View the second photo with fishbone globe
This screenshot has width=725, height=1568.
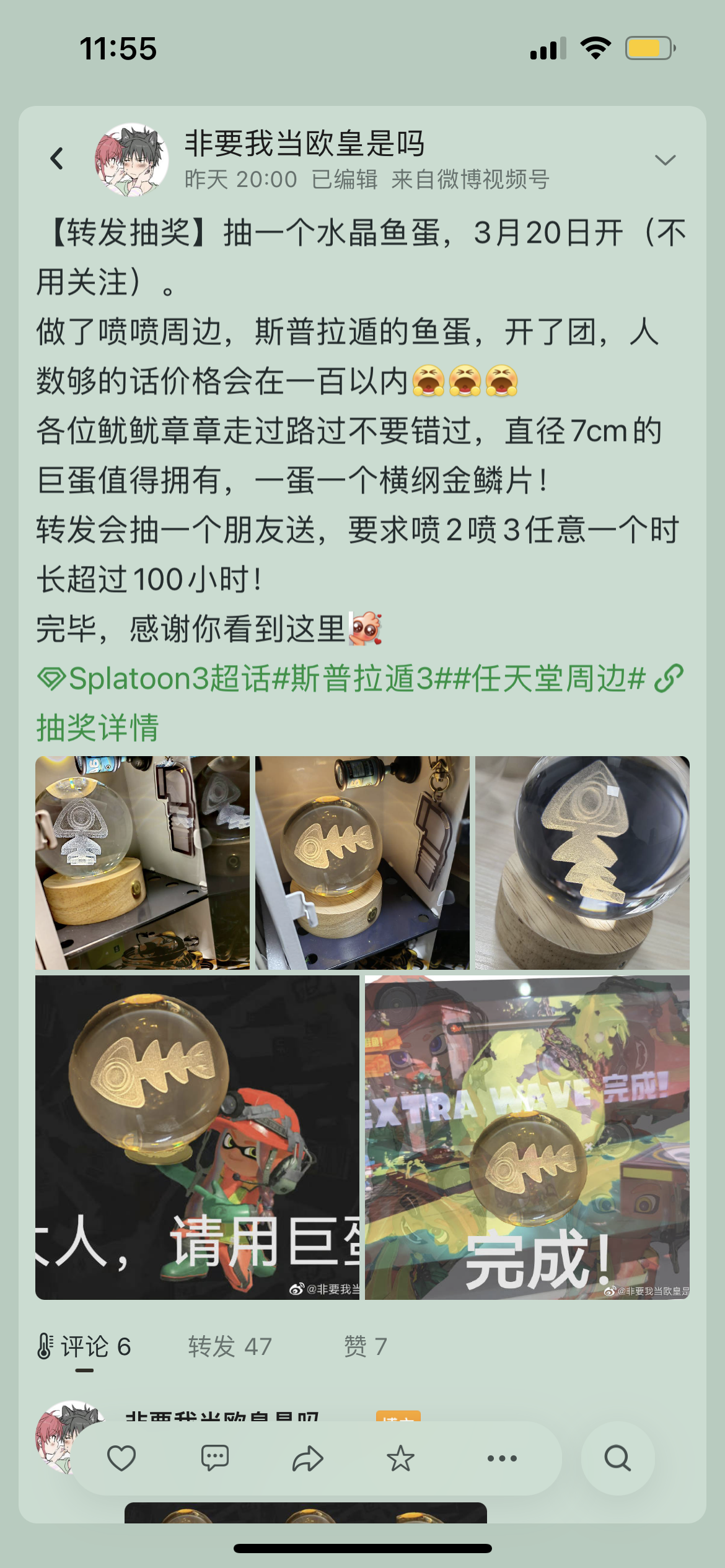coord(362,863)
